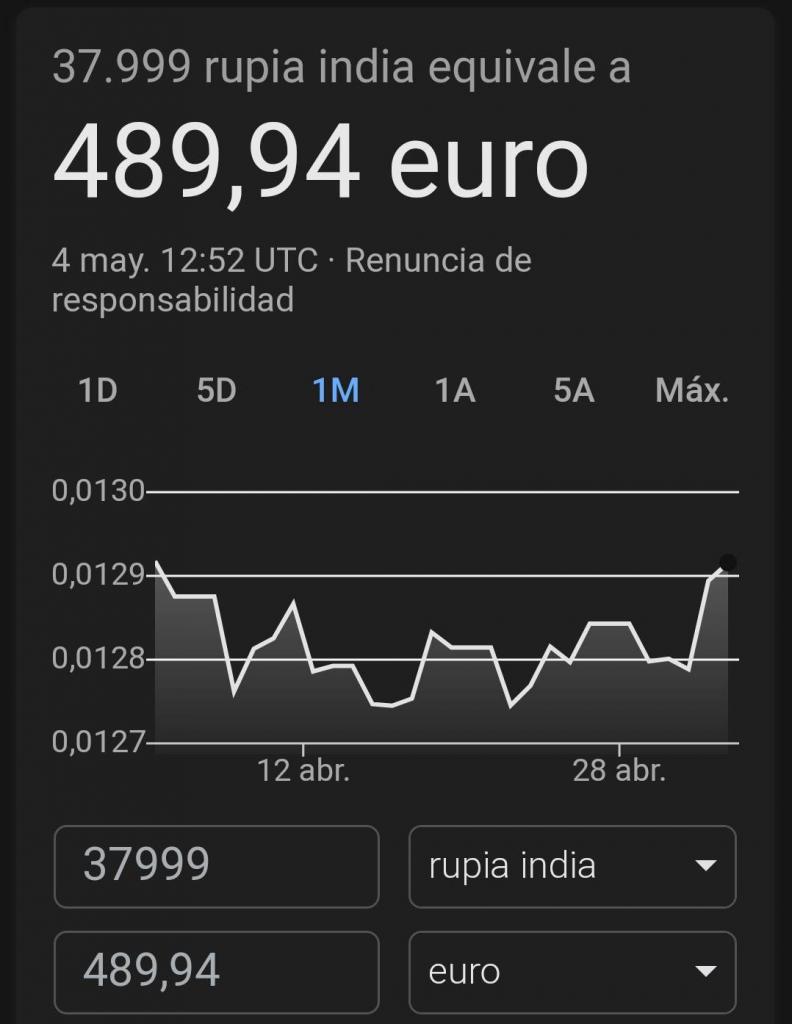Select the 5D time range

point(216,390)
